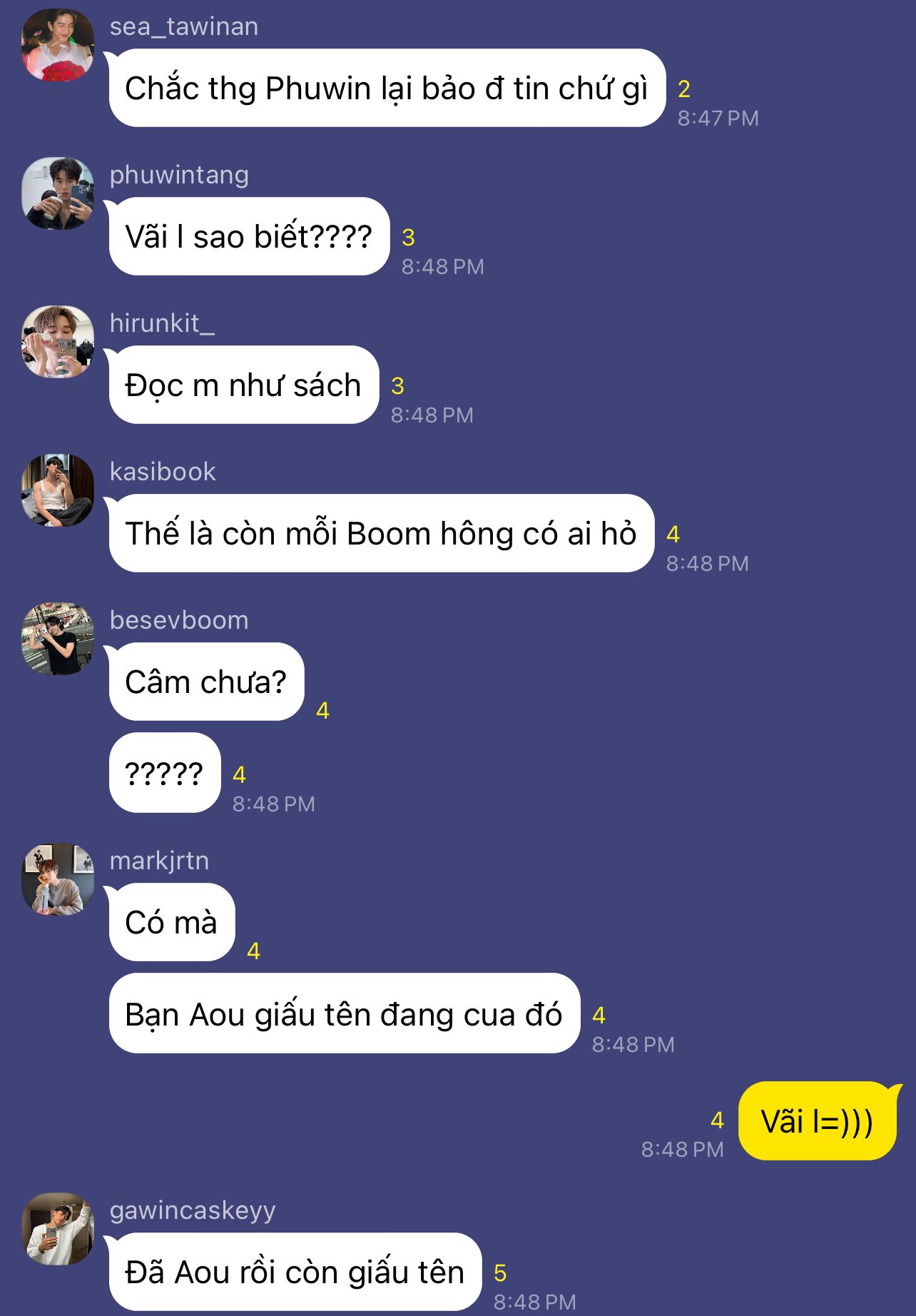Open markjrtn's profile picture
Screen dimensions: 916x1316
[58, 879]
